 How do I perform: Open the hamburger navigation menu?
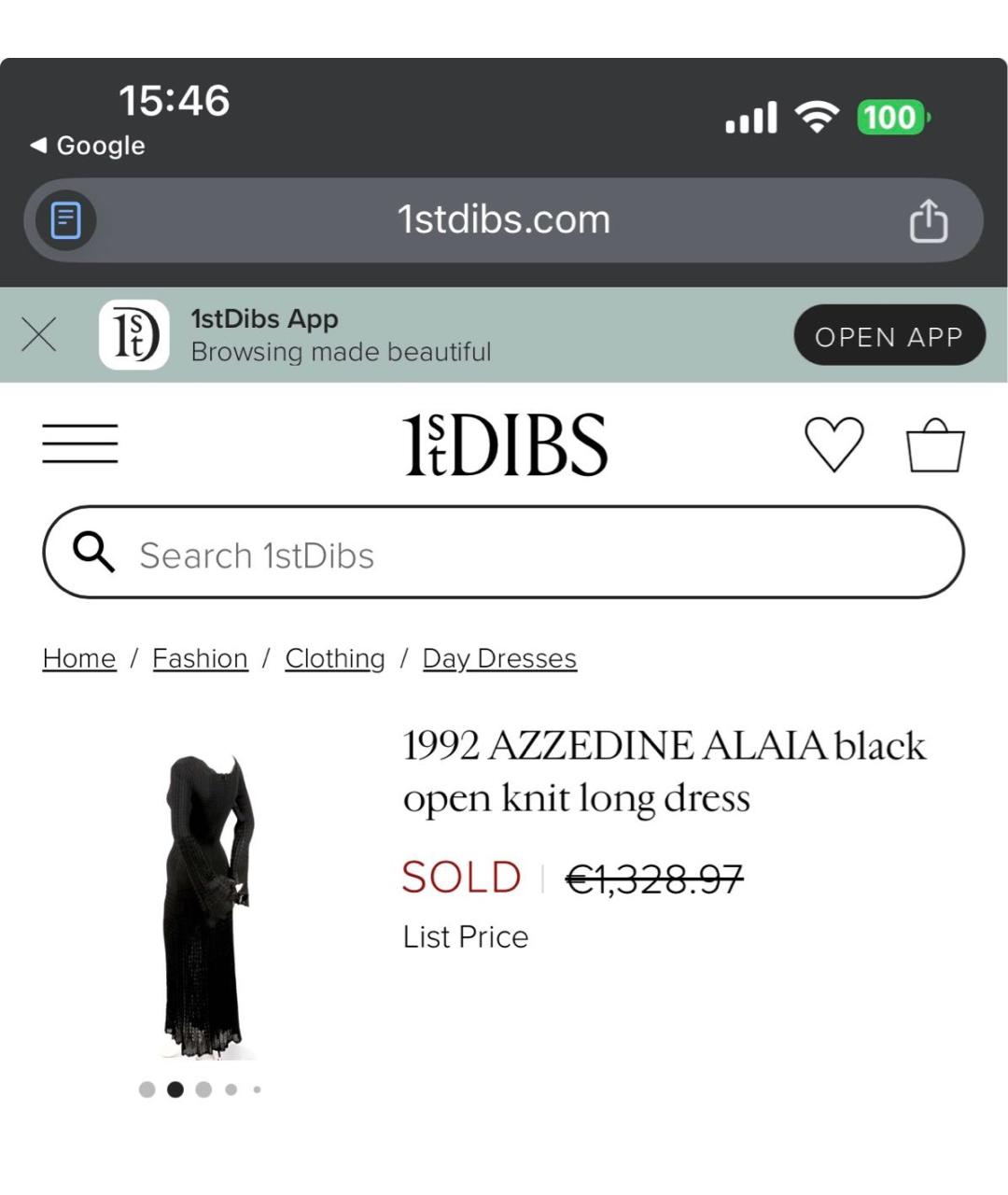80,443
